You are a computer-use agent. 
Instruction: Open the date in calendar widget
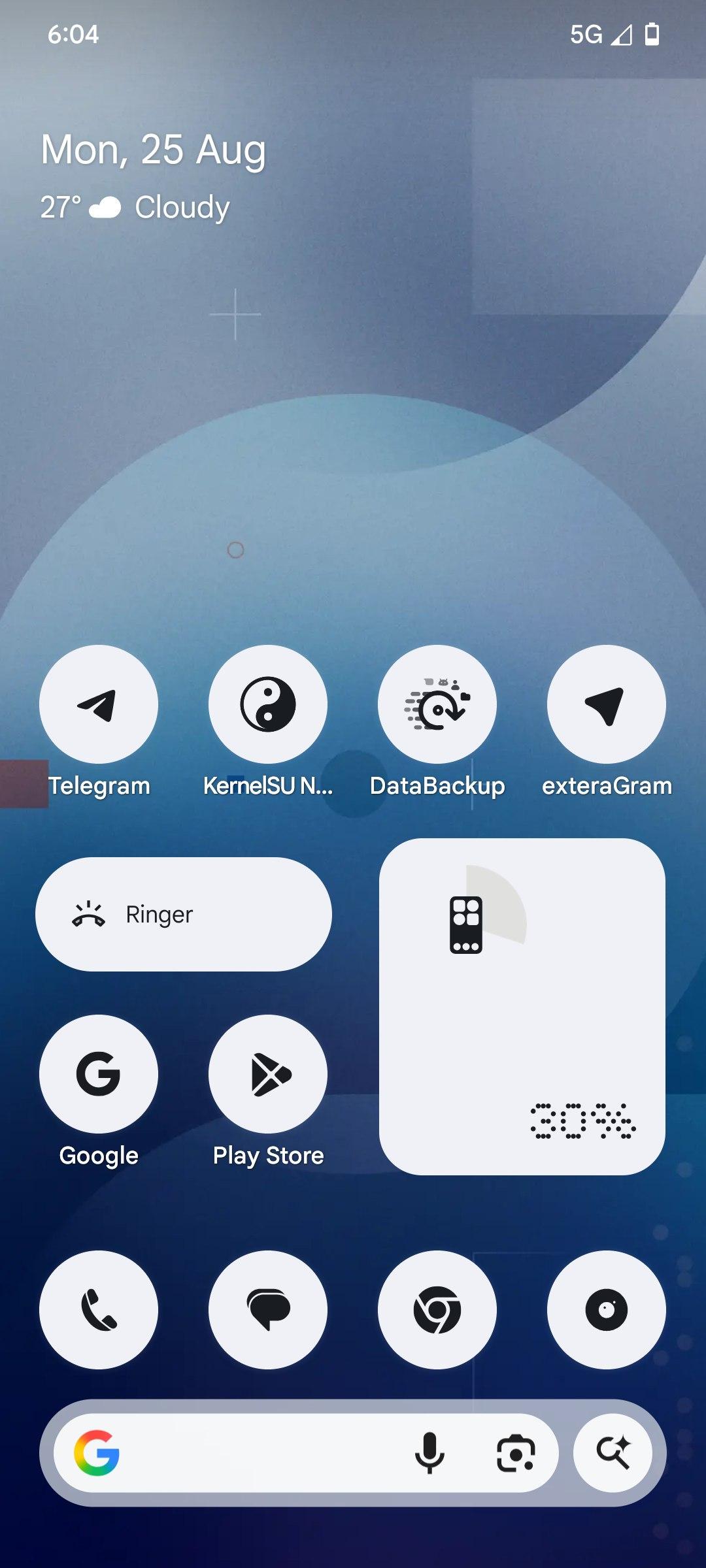[x=154, y=150]
